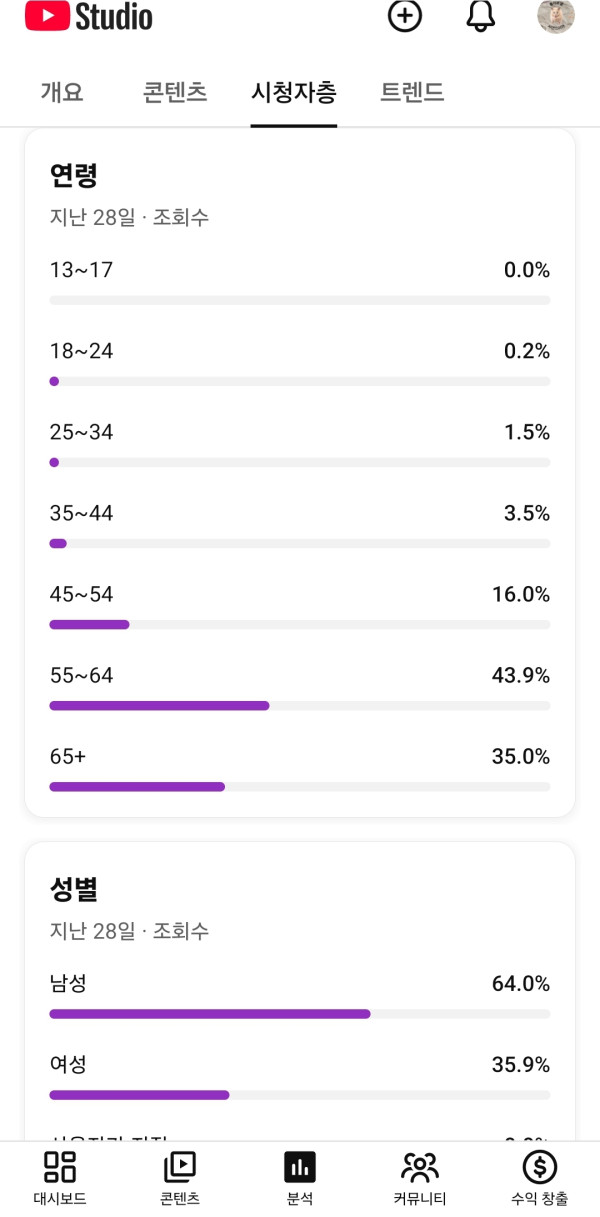This screenshot has width=600, height=1217.
Task: Open the notifications bell
Action: coord(481,16)
